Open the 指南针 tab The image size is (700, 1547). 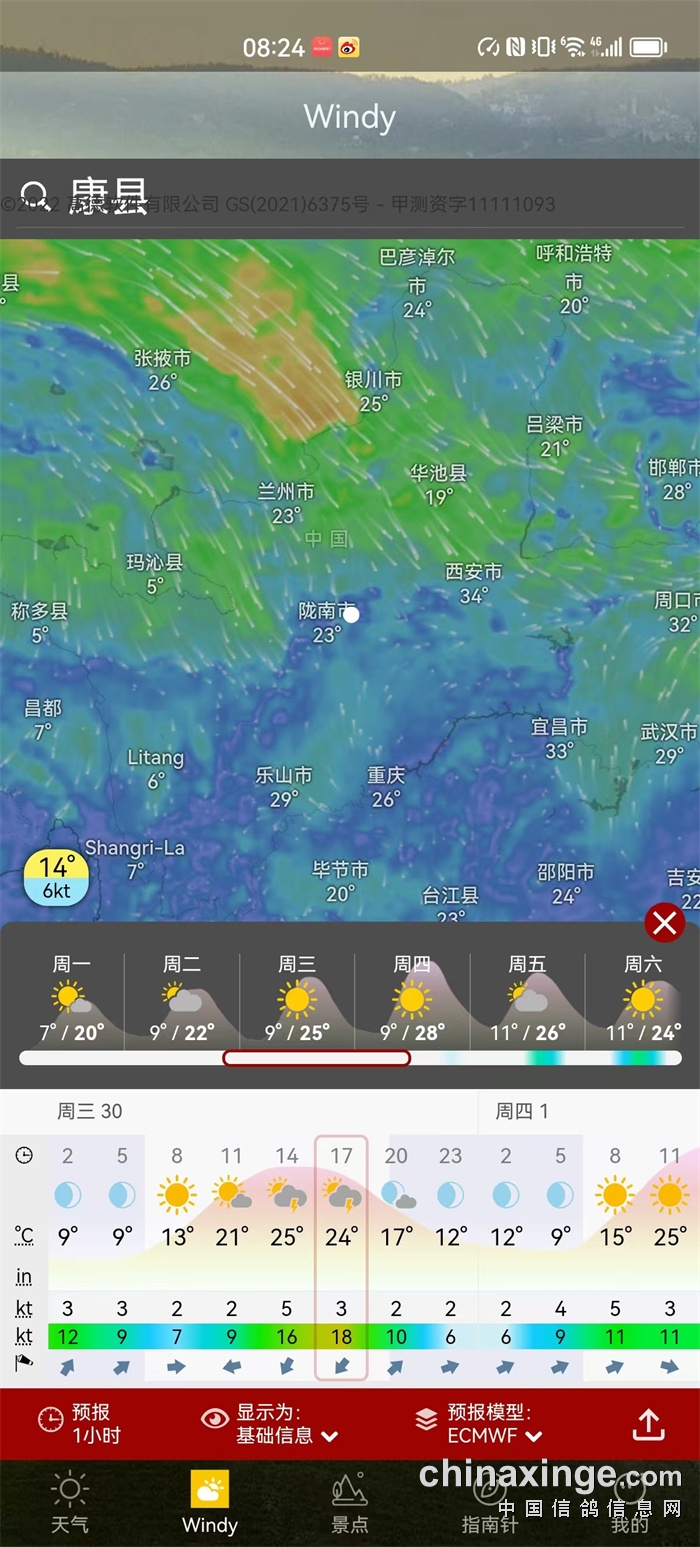pos(489,1503)
